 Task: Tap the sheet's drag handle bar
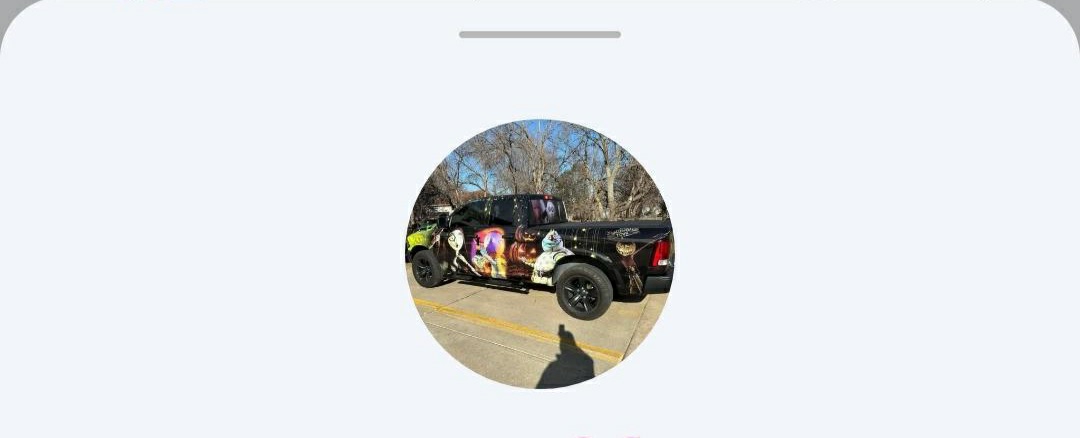click(540, 35)
